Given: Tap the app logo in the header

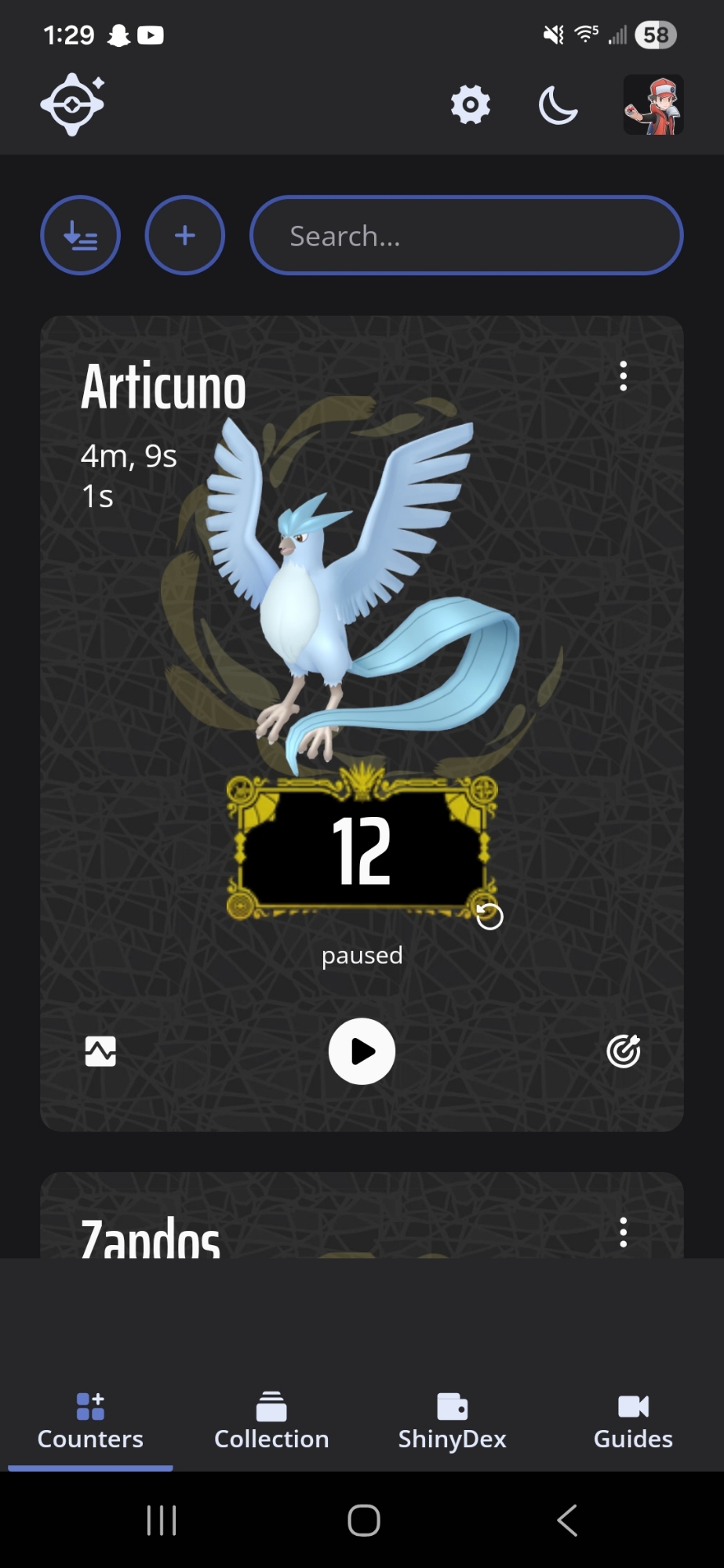Looking at the screenshot, I should tap(73, 104).
